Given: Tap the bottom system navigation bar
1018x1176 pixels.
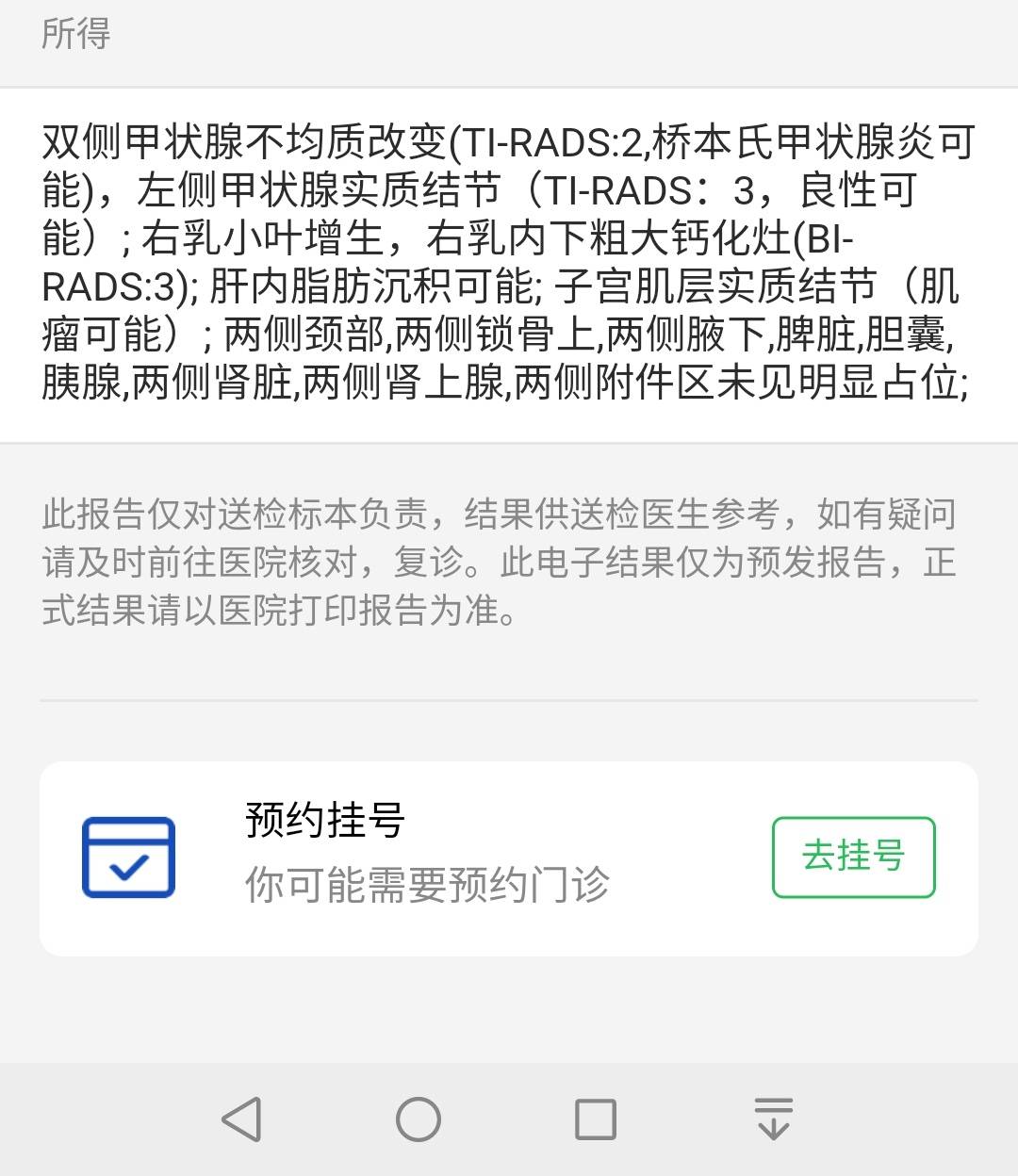Looking at the screenshot, I should (x=509, y=1119).
